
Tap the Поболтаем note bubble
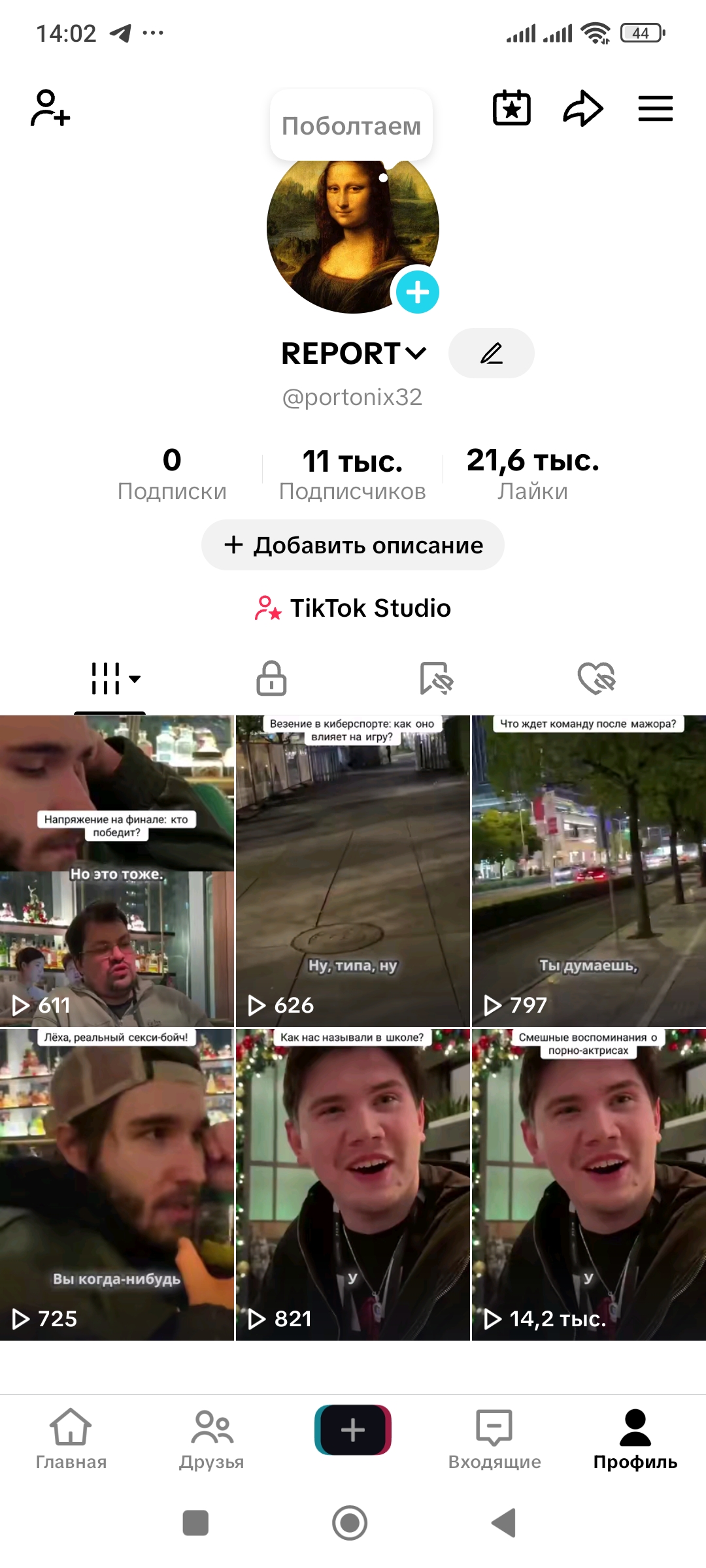(351, 125)
